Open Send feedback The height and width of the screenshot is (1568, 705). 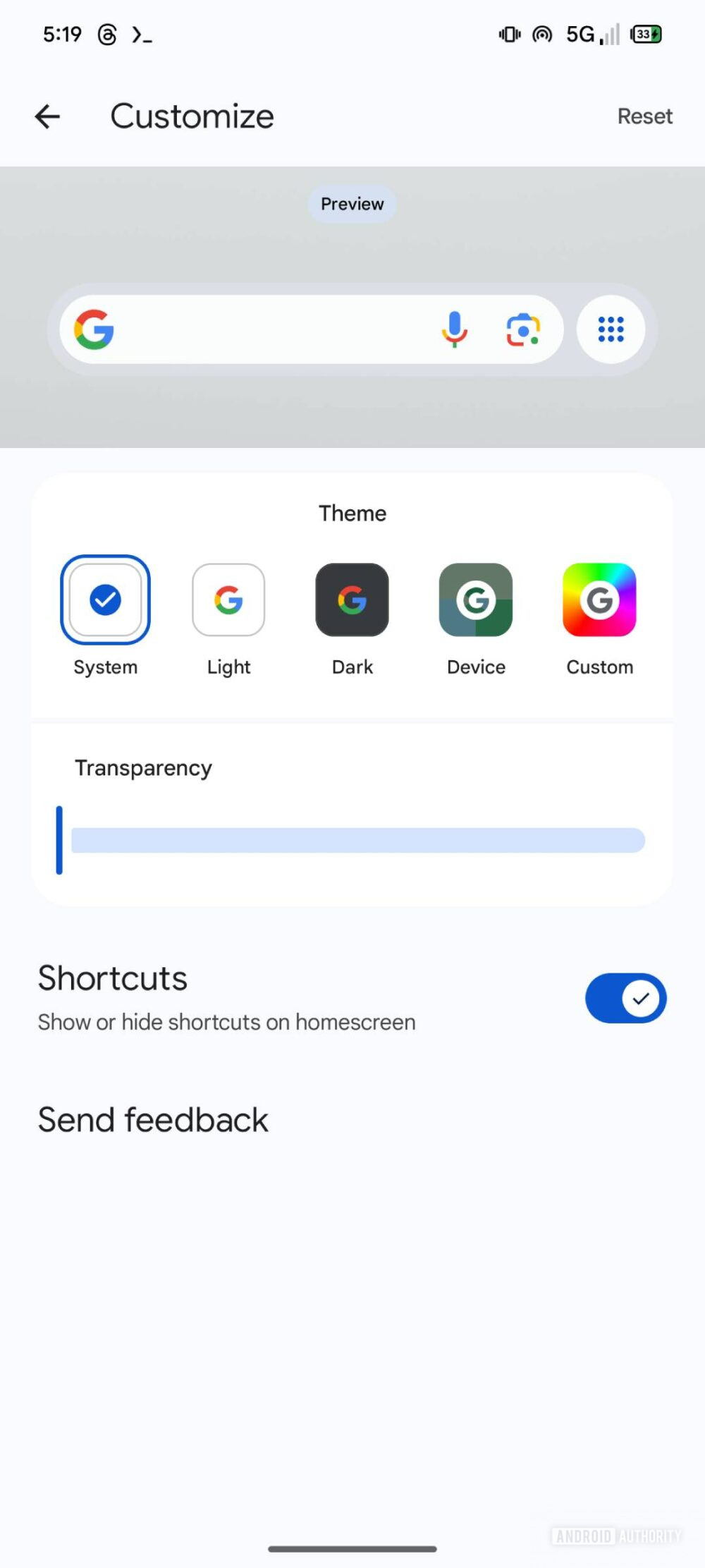point(152,1119)
